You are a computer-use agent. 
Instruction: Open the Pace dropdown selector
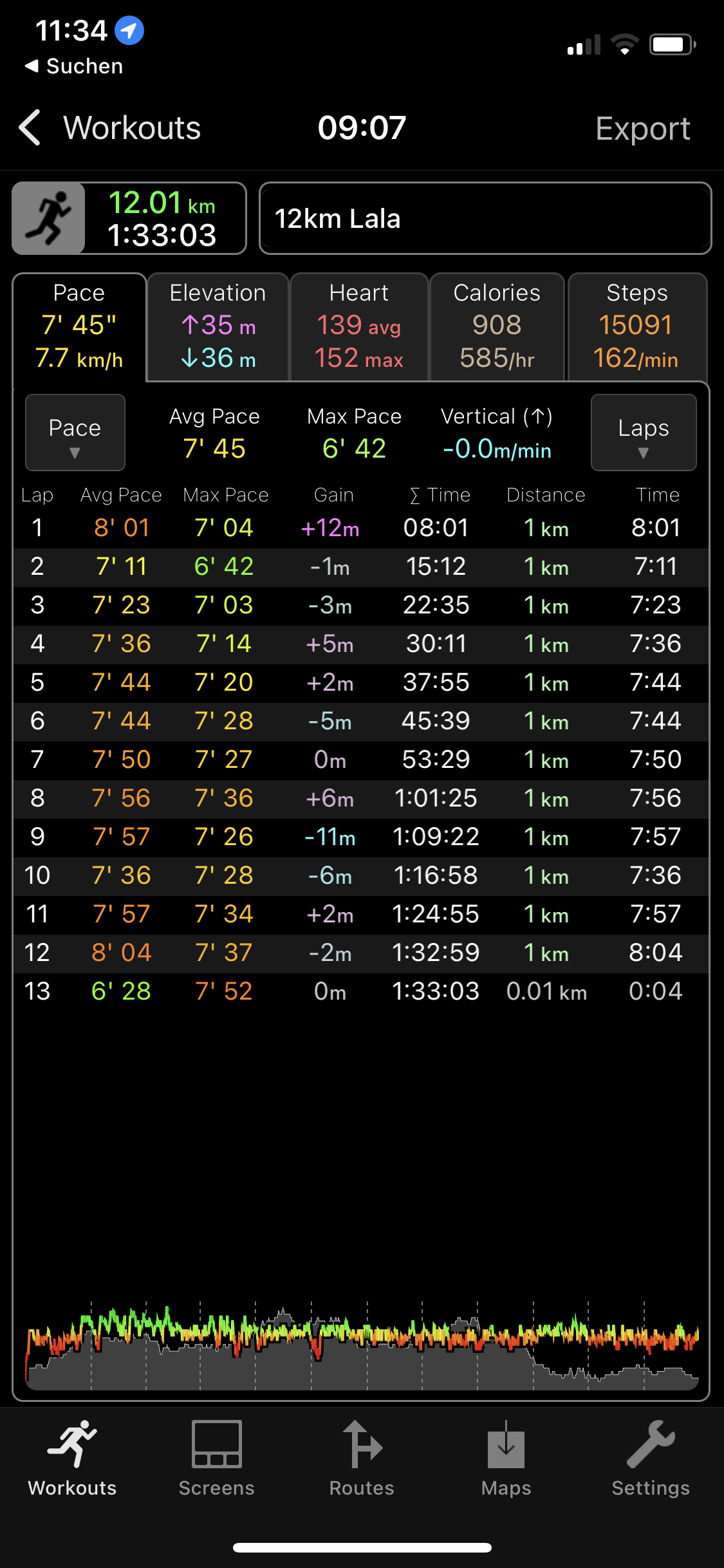(75, 433)
